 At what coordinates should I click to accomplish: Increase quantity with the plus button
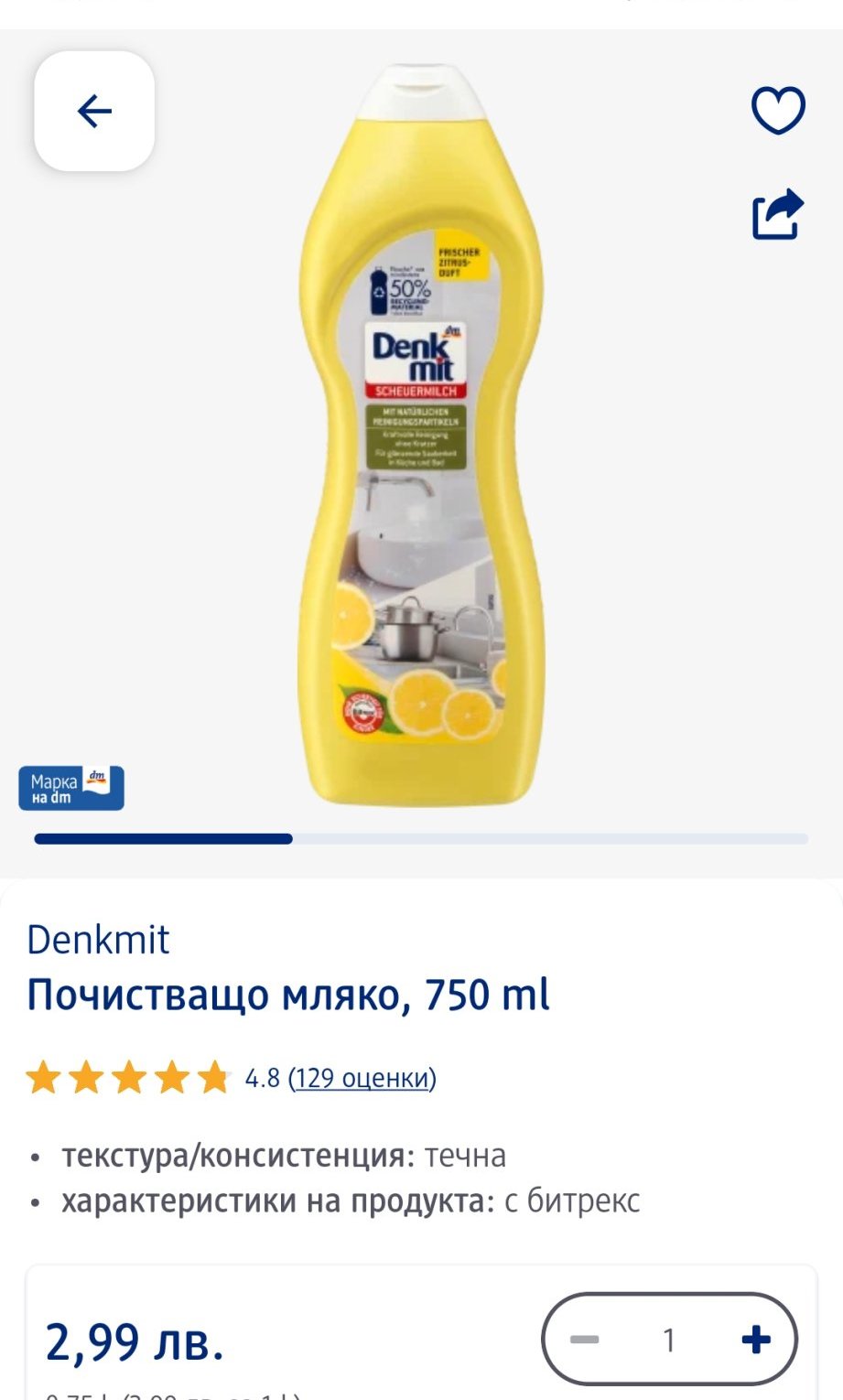756,1340
